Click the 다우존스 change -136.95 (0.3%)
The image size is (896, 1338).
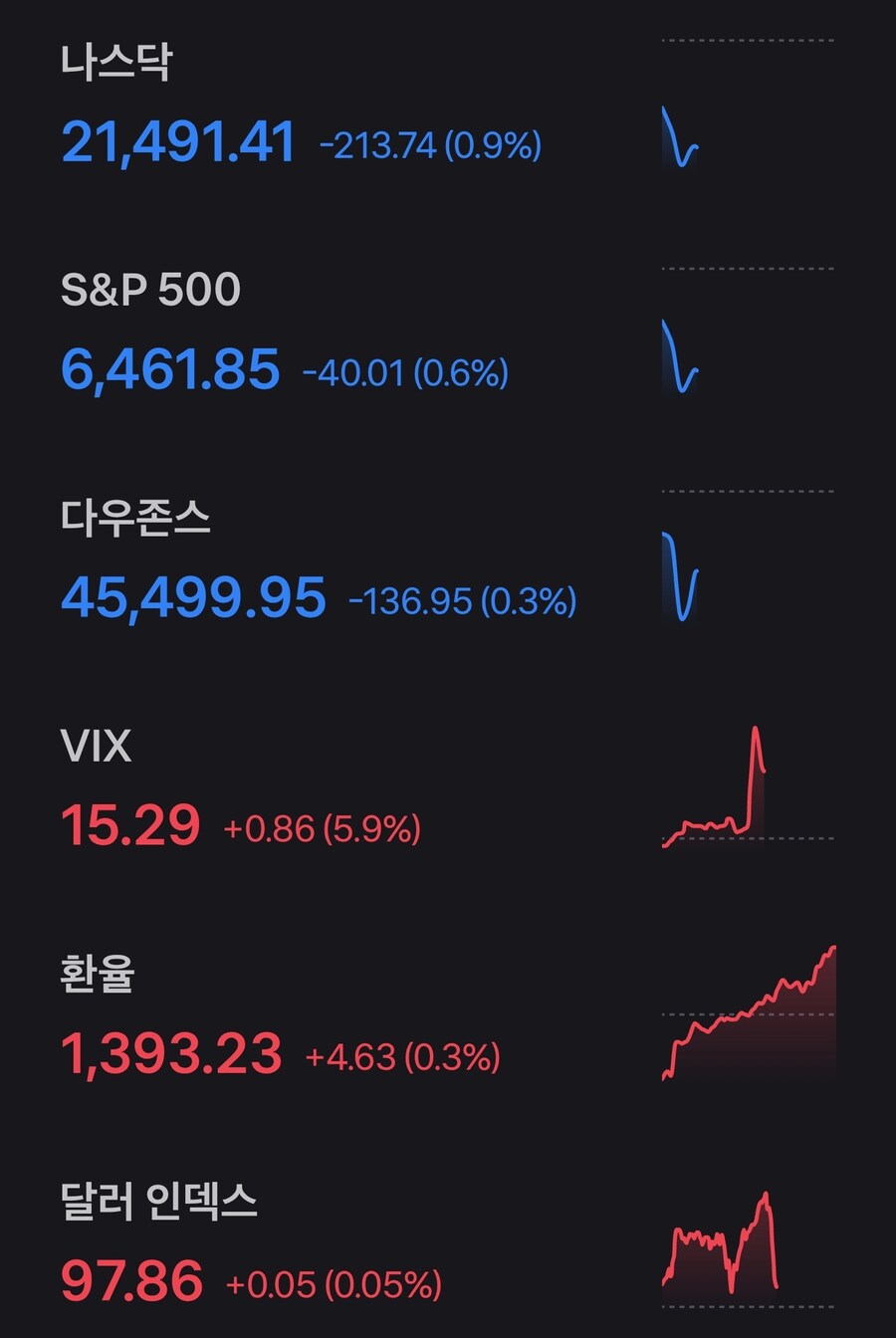coord(463,599)
